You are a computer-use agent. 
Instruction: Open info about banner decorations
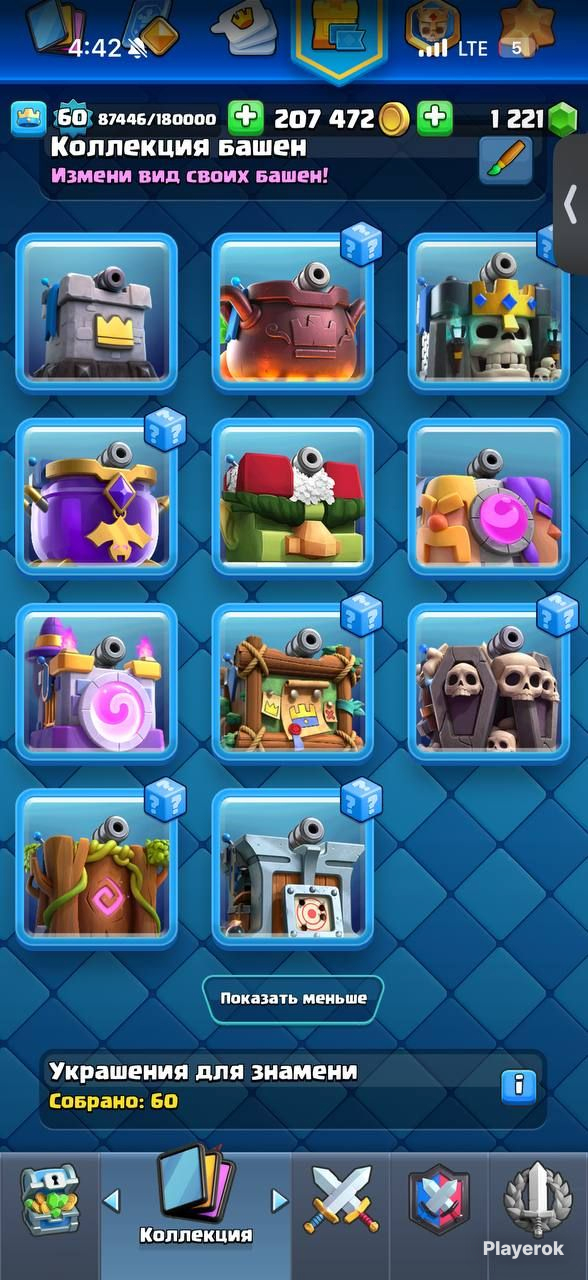tap(518, 1087)
